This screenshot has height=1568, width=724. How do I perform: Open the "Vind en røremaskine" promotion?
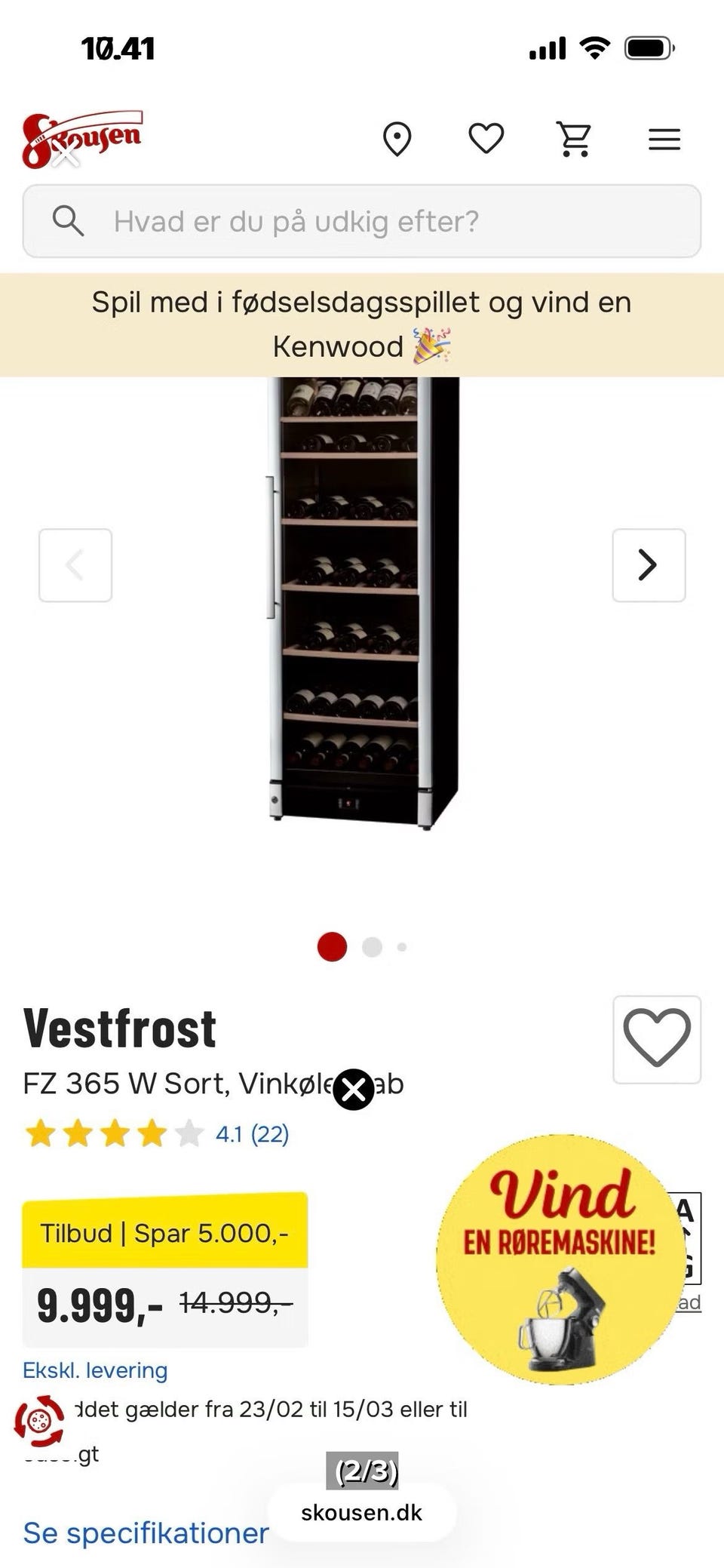[x=560, y=1259]
